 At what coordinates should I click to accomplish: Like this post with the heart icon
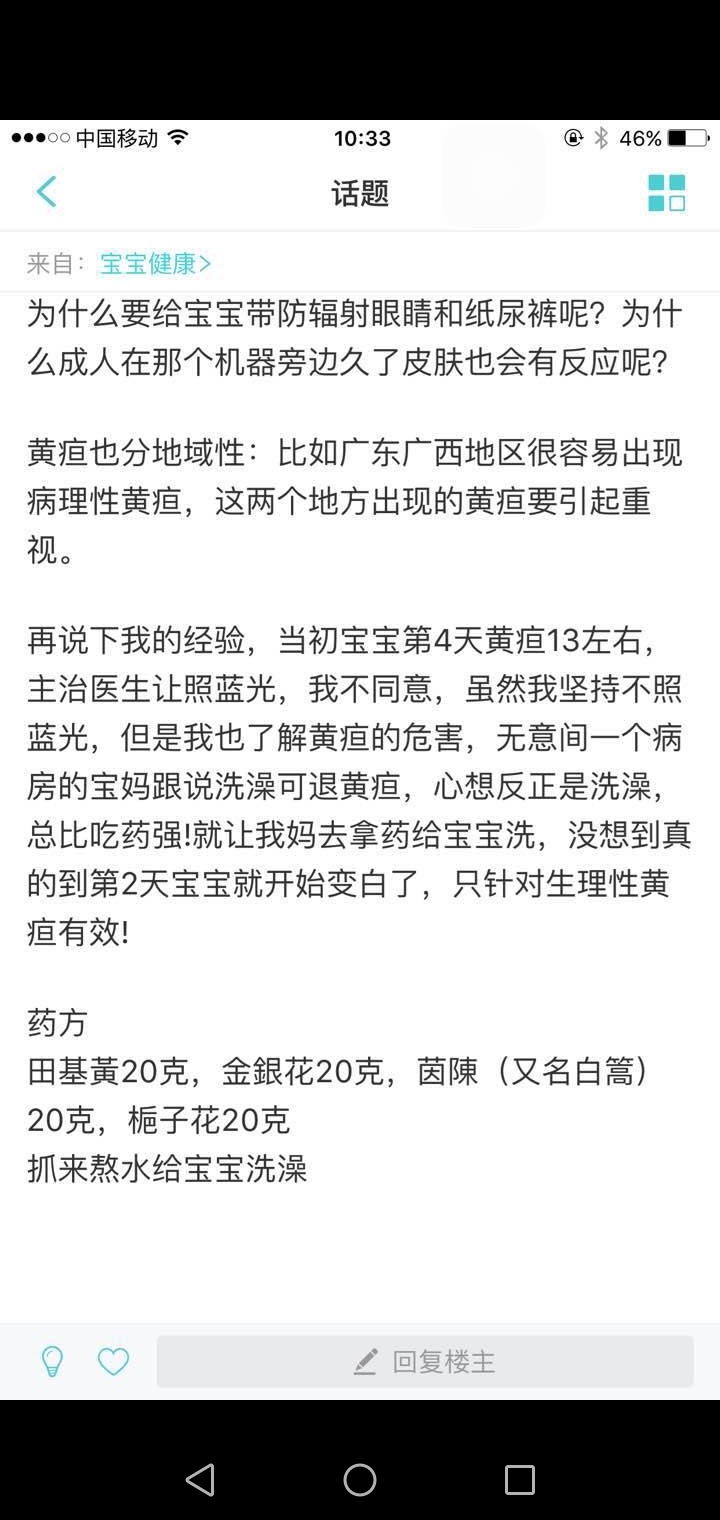113,1362
